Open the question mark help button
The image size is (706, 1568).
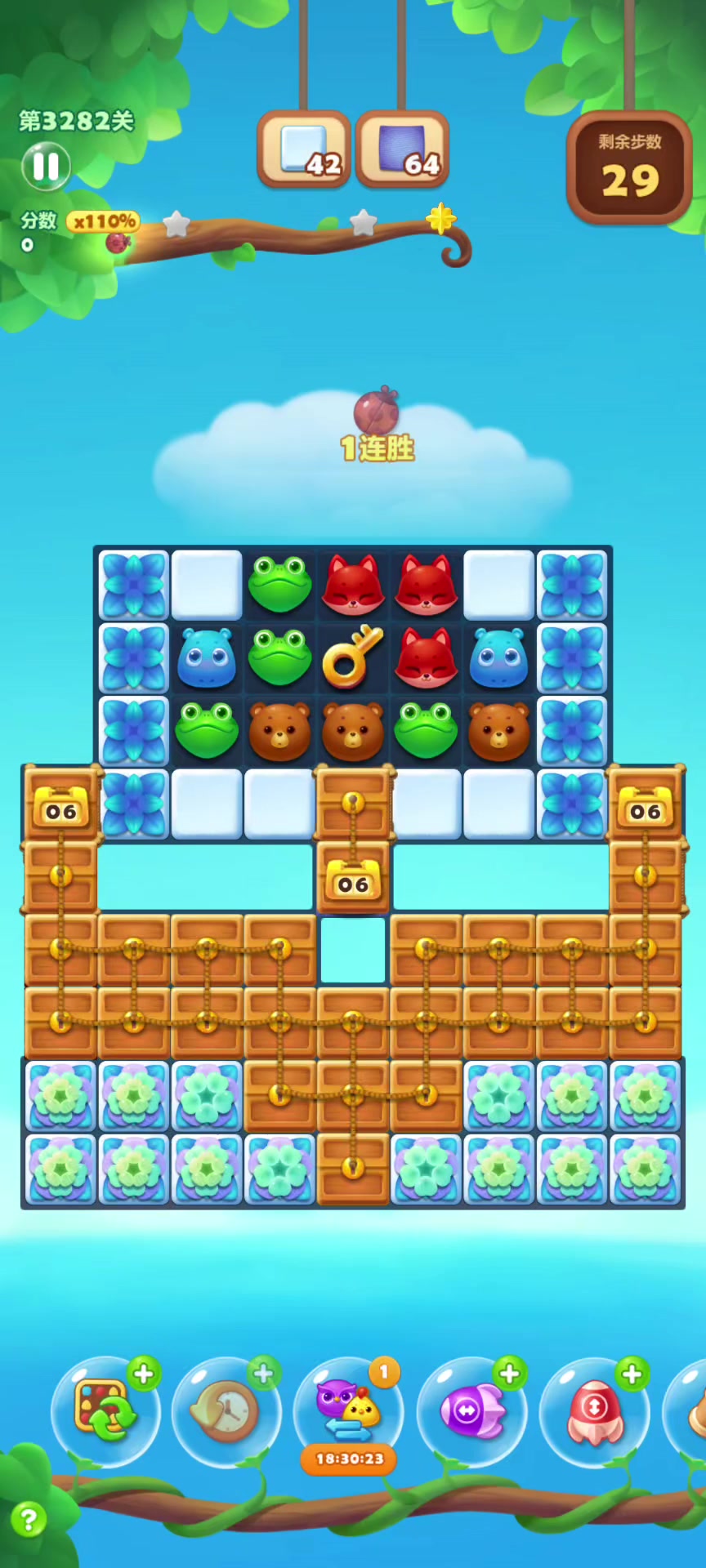29,1520
